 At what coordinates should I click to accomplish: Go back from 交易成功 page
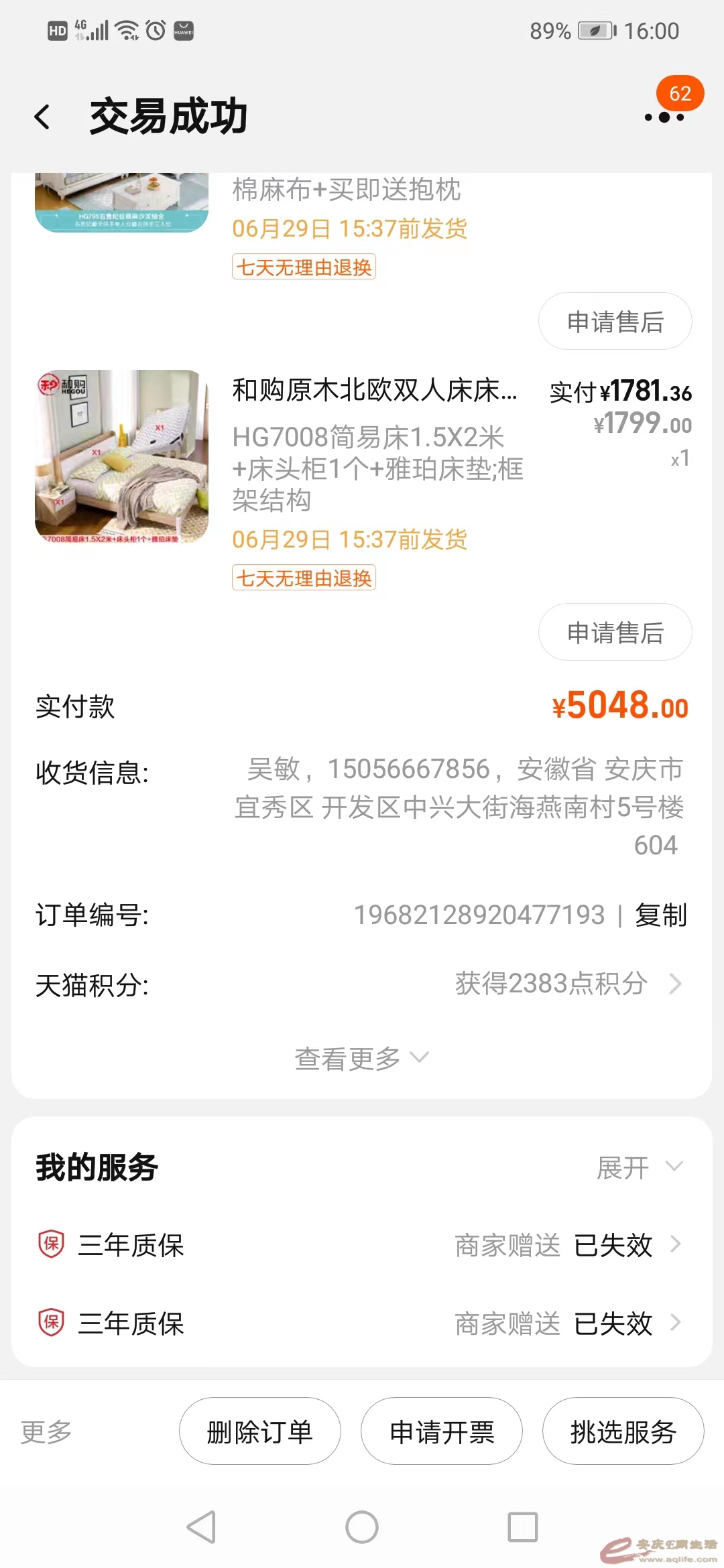tap(42, 117)
